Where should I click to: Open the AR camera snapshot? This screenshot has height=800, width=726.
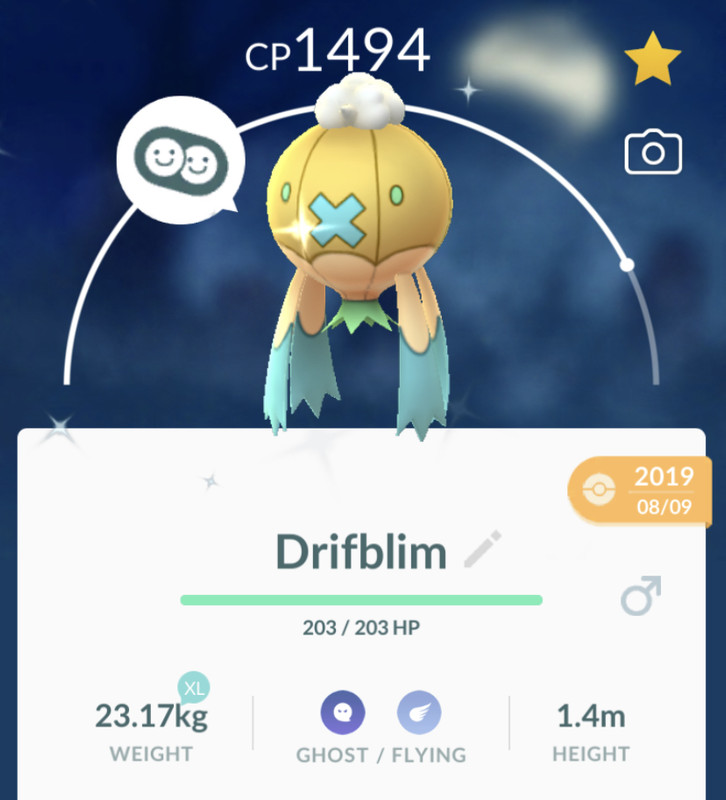click(x=653, y=153)
